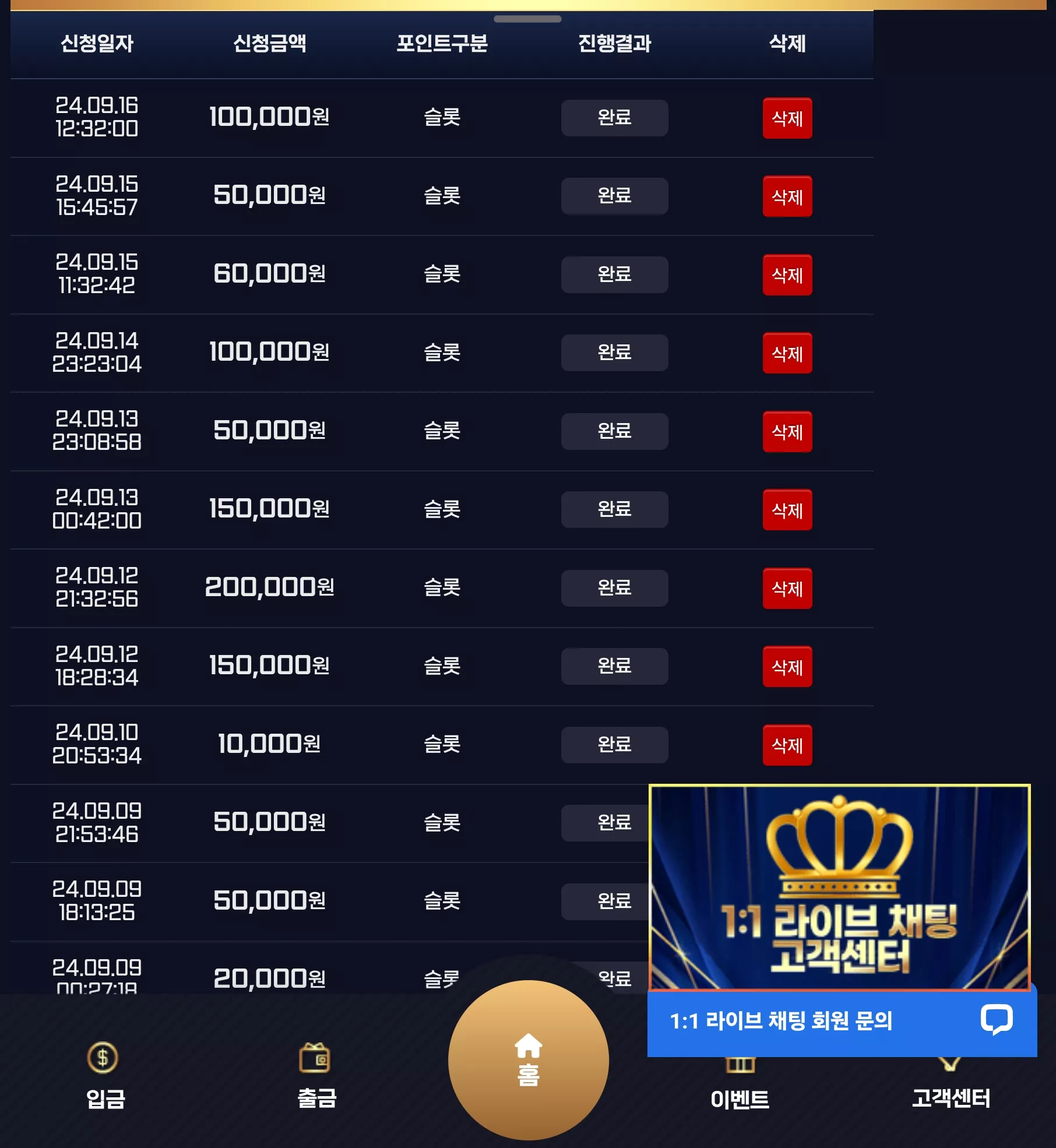Delete the 24.09.15 15:45:57 entry

[787, 196]
